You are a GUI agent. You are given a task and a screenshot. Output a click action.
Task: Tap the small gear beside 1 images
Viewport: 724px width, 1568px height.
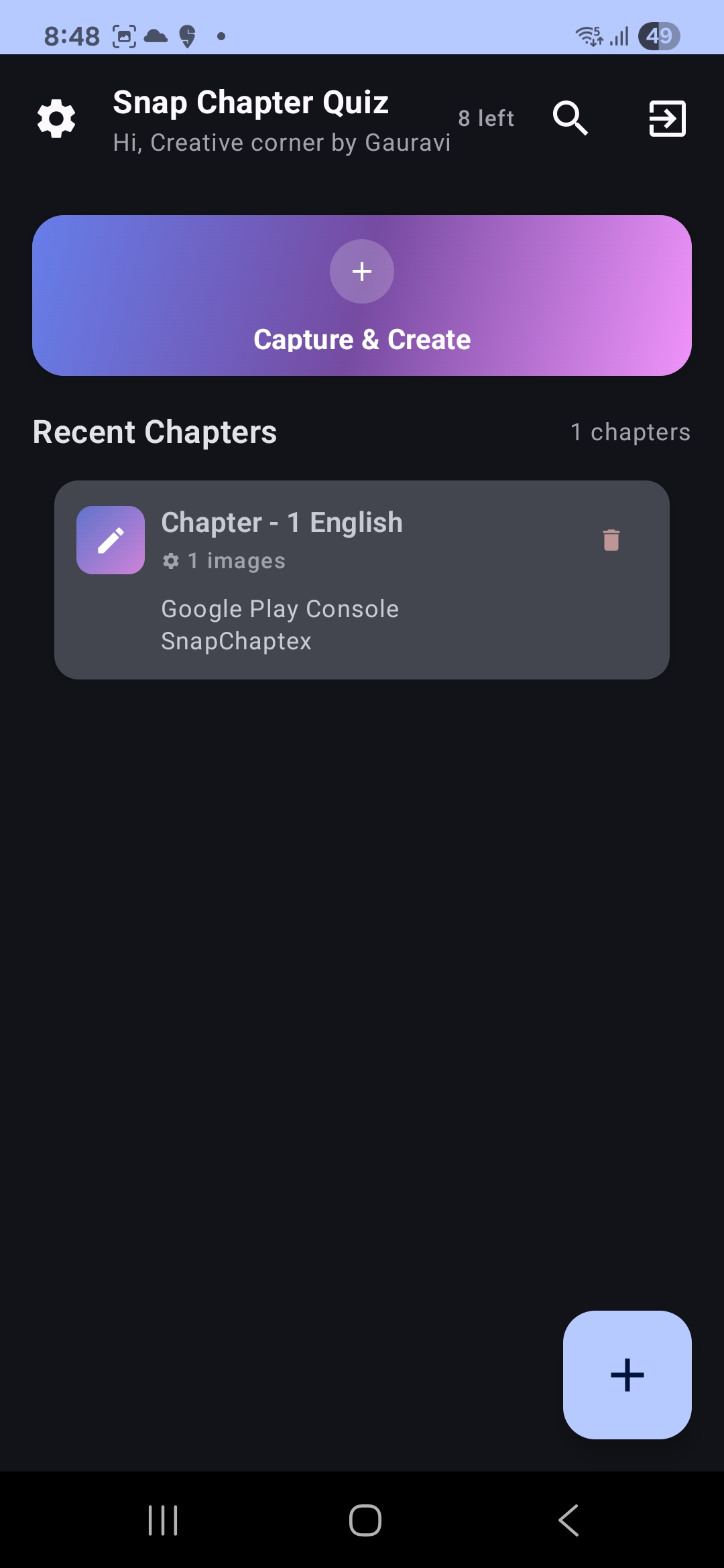point(172,561)
